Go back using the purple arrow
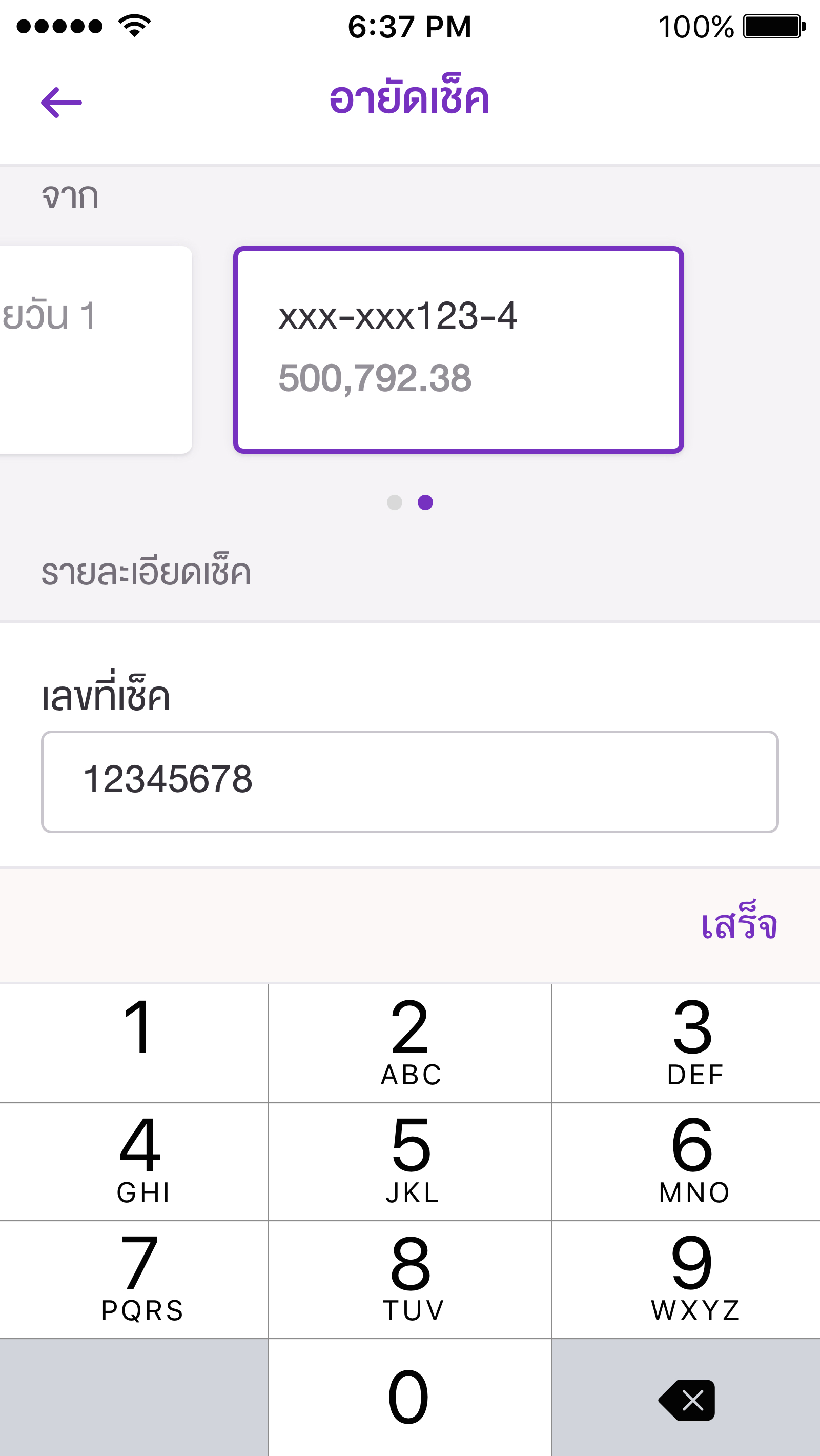The image size is (820, 1456). coord(61,103)
